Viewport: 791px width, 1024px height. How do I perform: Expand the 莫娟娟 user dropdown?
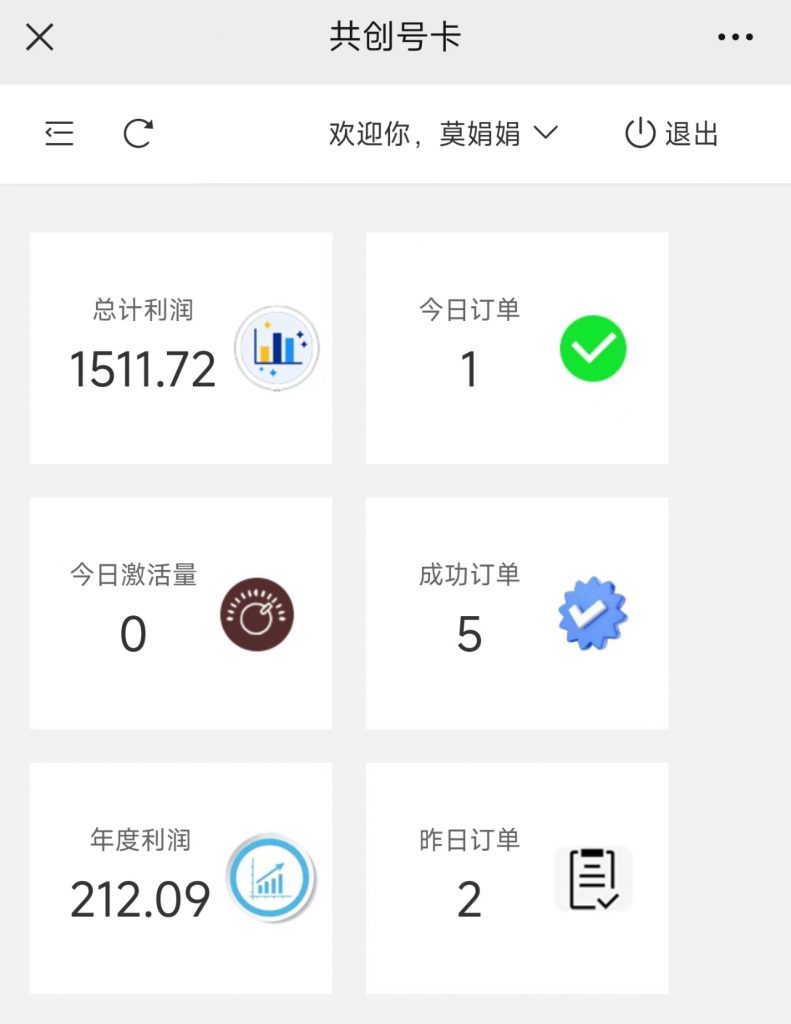click(x=546, y=133)
